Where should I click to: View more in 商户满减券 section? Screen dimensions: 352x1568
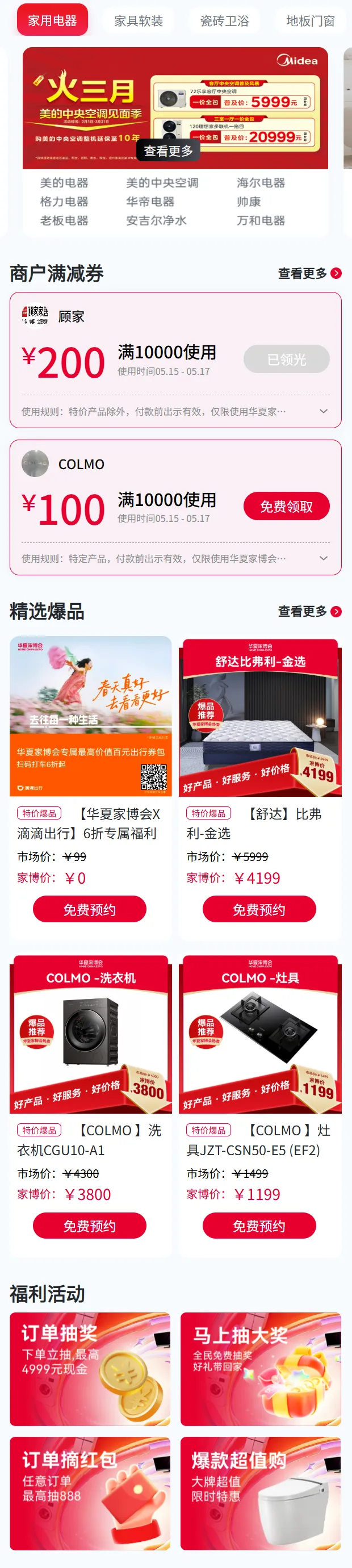[309, 273]
